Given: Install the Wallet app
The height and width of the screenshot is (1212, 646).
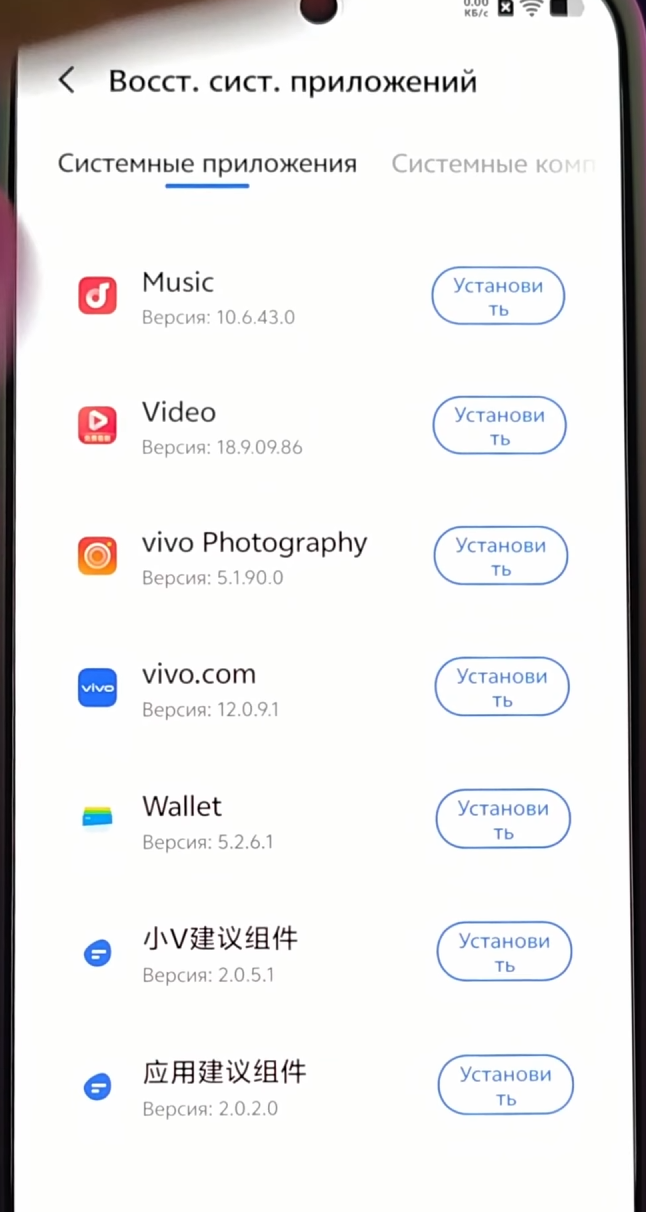Looking at the screenshot, I should [x=502, y=819].
